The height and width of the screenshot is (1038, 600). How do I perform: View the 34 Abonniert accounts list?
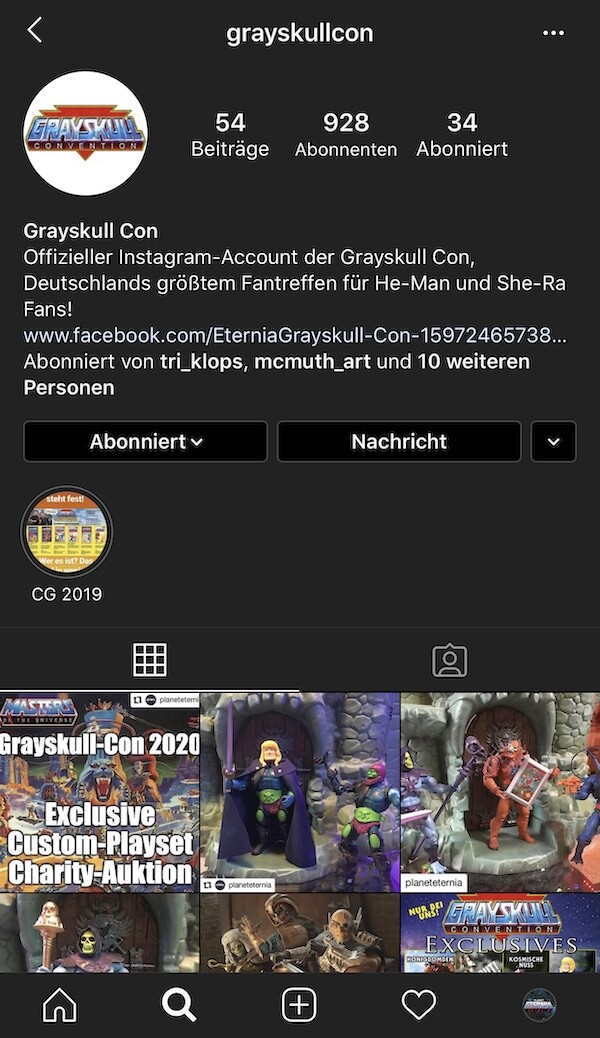pos(462,135)
